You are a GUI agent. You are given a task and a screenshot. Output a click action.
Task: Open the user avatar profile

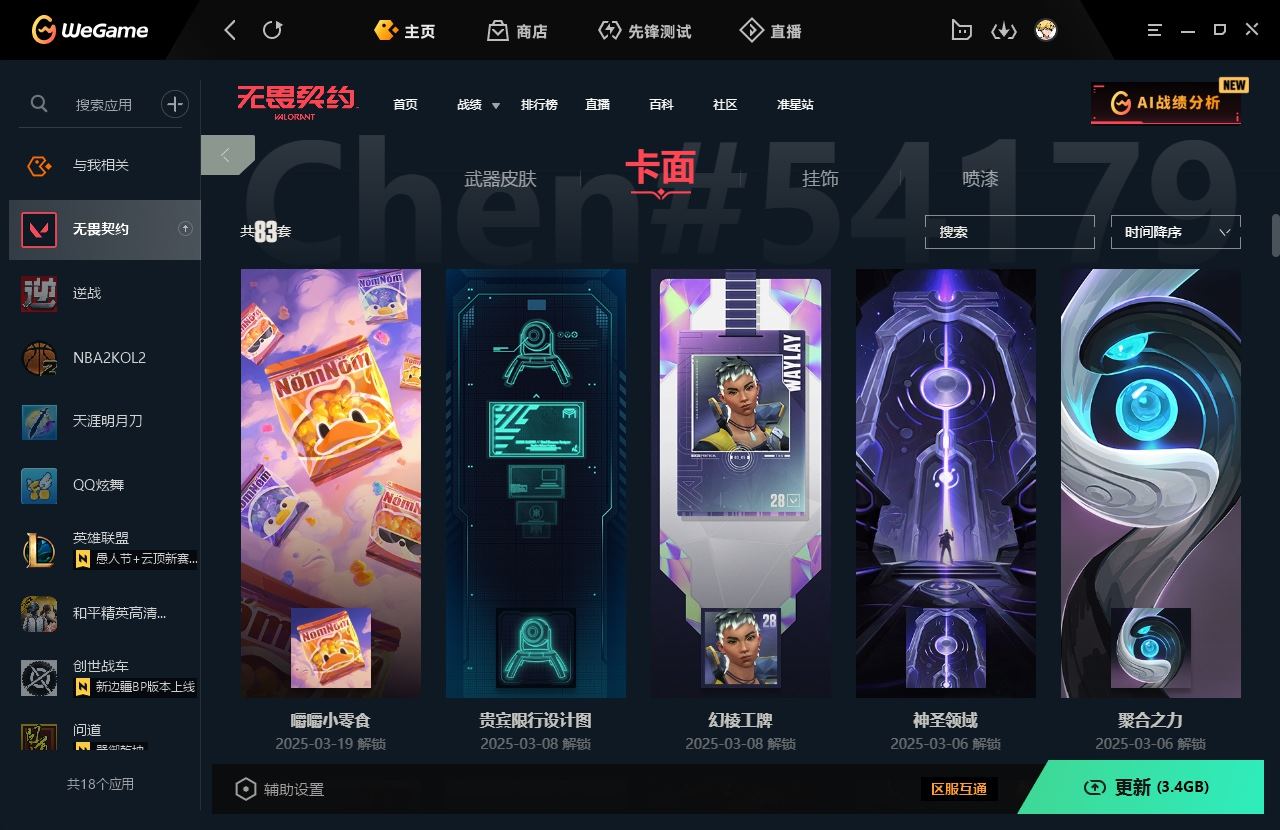click(1046, 30)
